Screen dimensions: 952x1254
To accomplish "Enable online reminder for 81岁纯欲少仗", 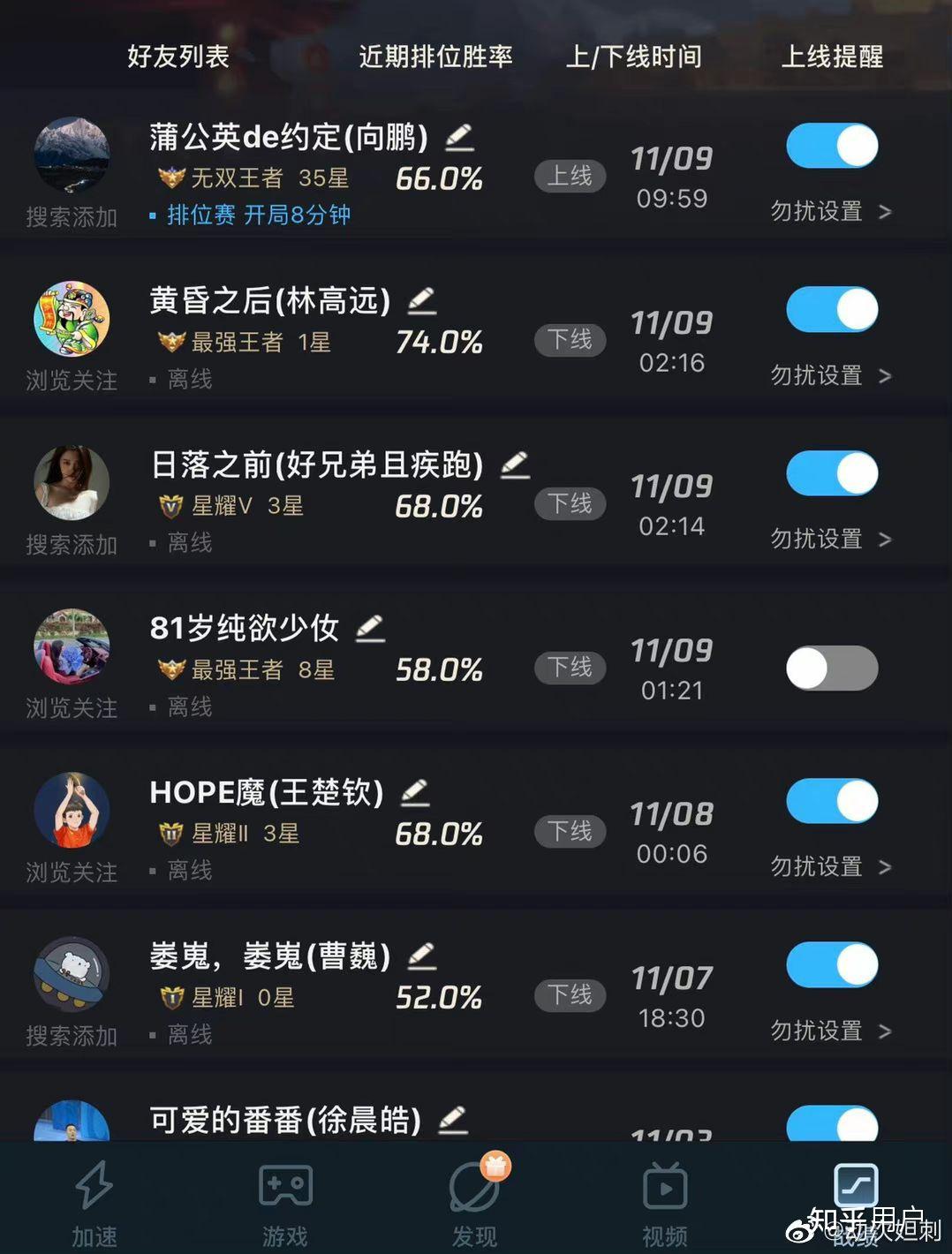I will [x=832, y=669].
